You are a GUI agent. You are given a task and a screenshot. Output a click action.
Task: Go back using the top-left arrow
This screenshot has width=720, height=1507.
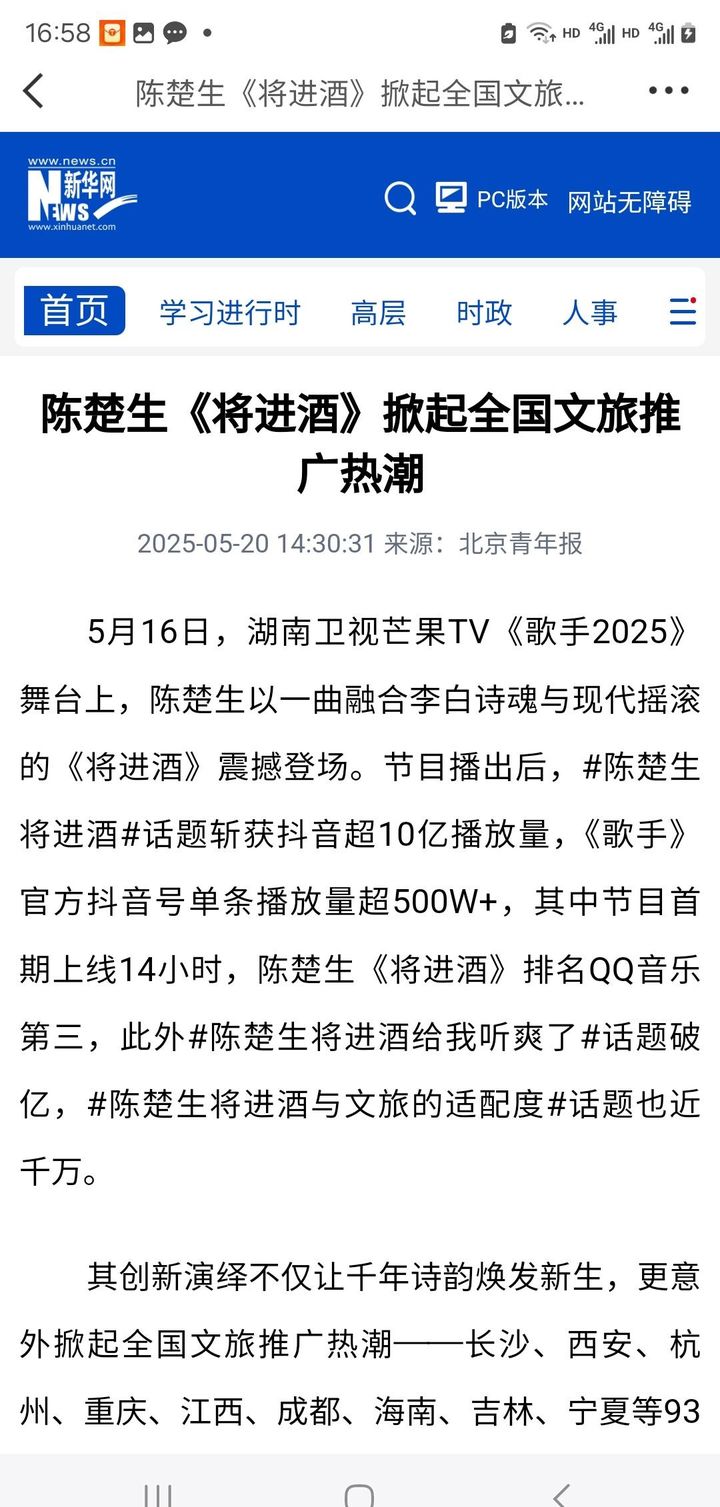pyautogui.click(x=34, y=91)
